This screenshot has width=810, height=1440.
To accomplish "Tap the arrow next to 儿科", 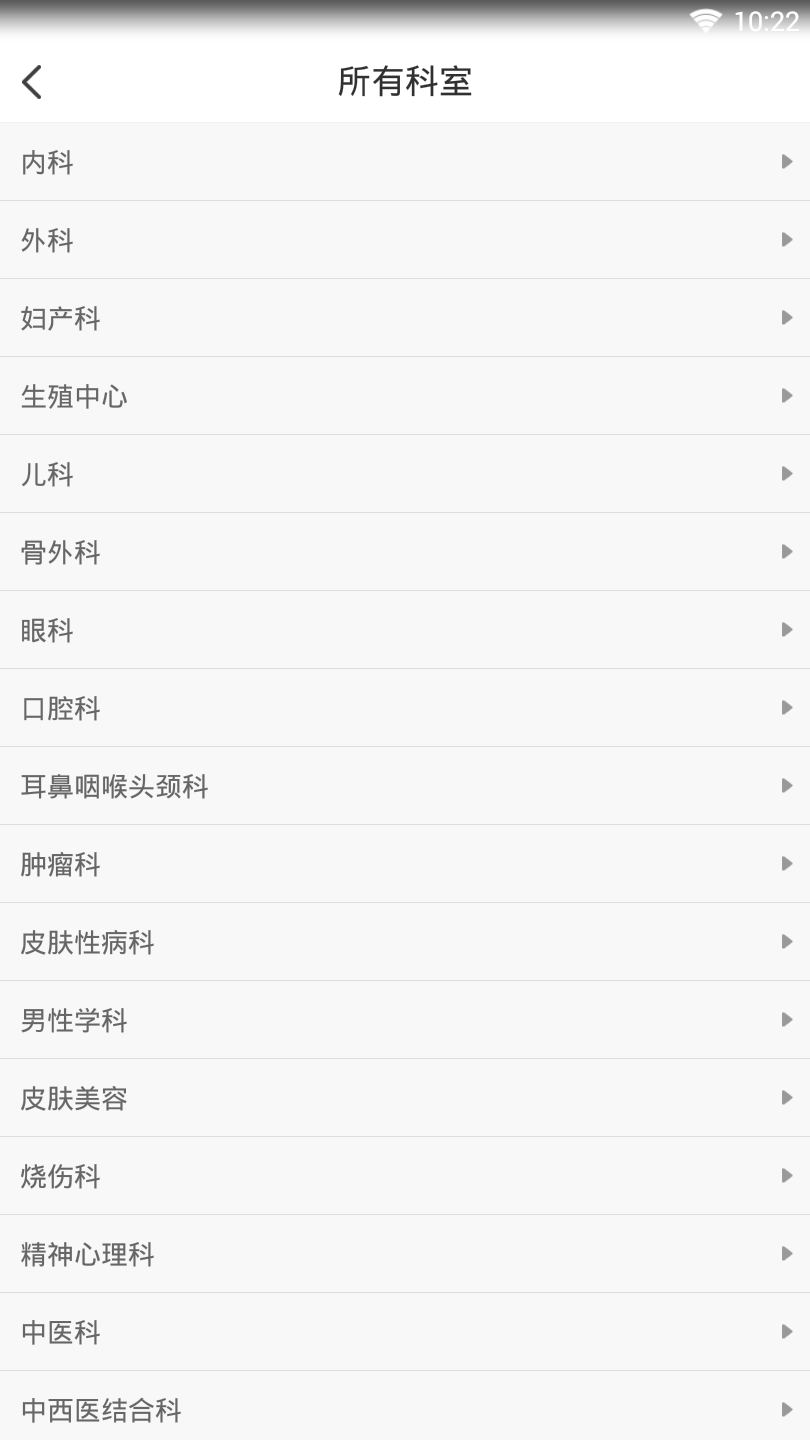I will 786,474.
